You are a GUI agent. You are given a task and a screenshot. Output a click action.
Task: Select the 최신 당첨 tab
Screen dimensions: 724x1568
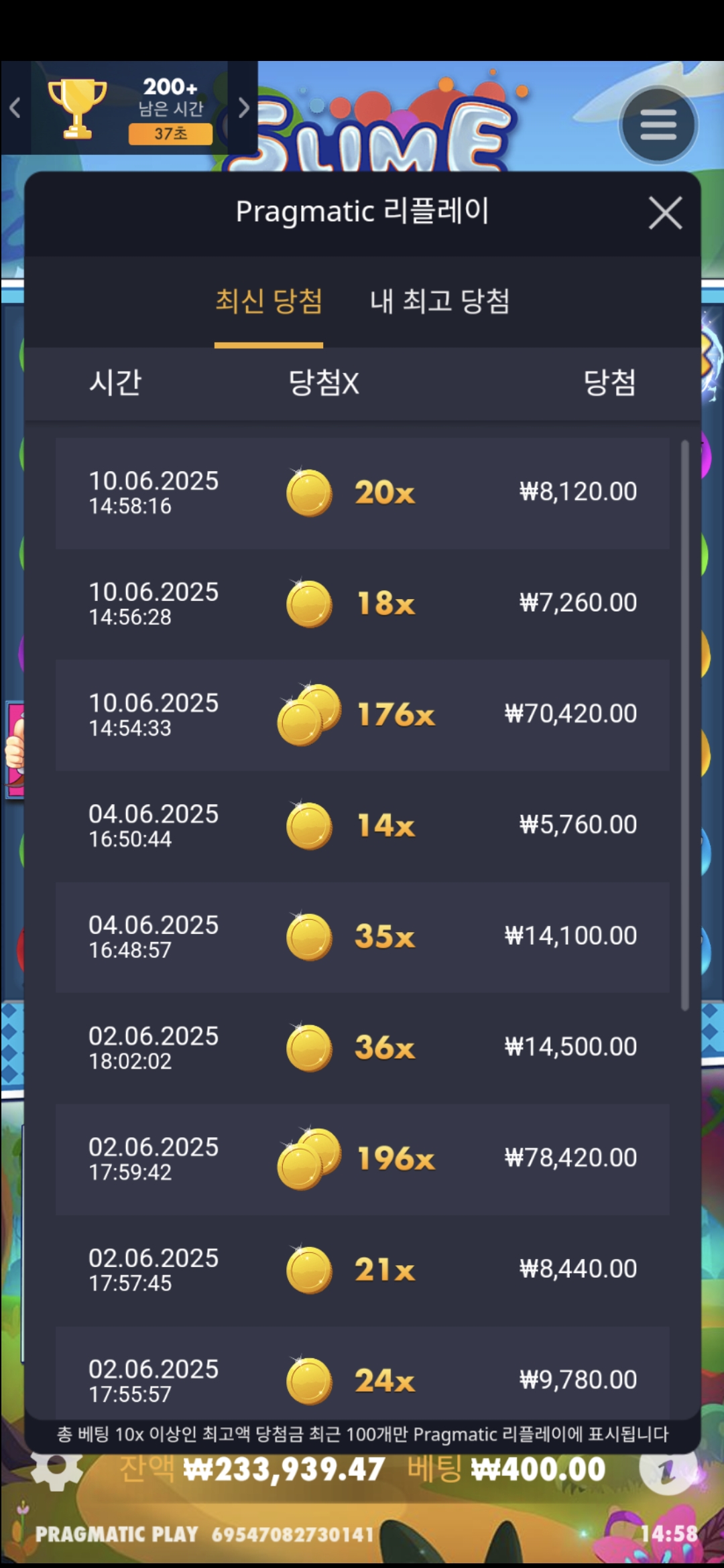(269, 301)
